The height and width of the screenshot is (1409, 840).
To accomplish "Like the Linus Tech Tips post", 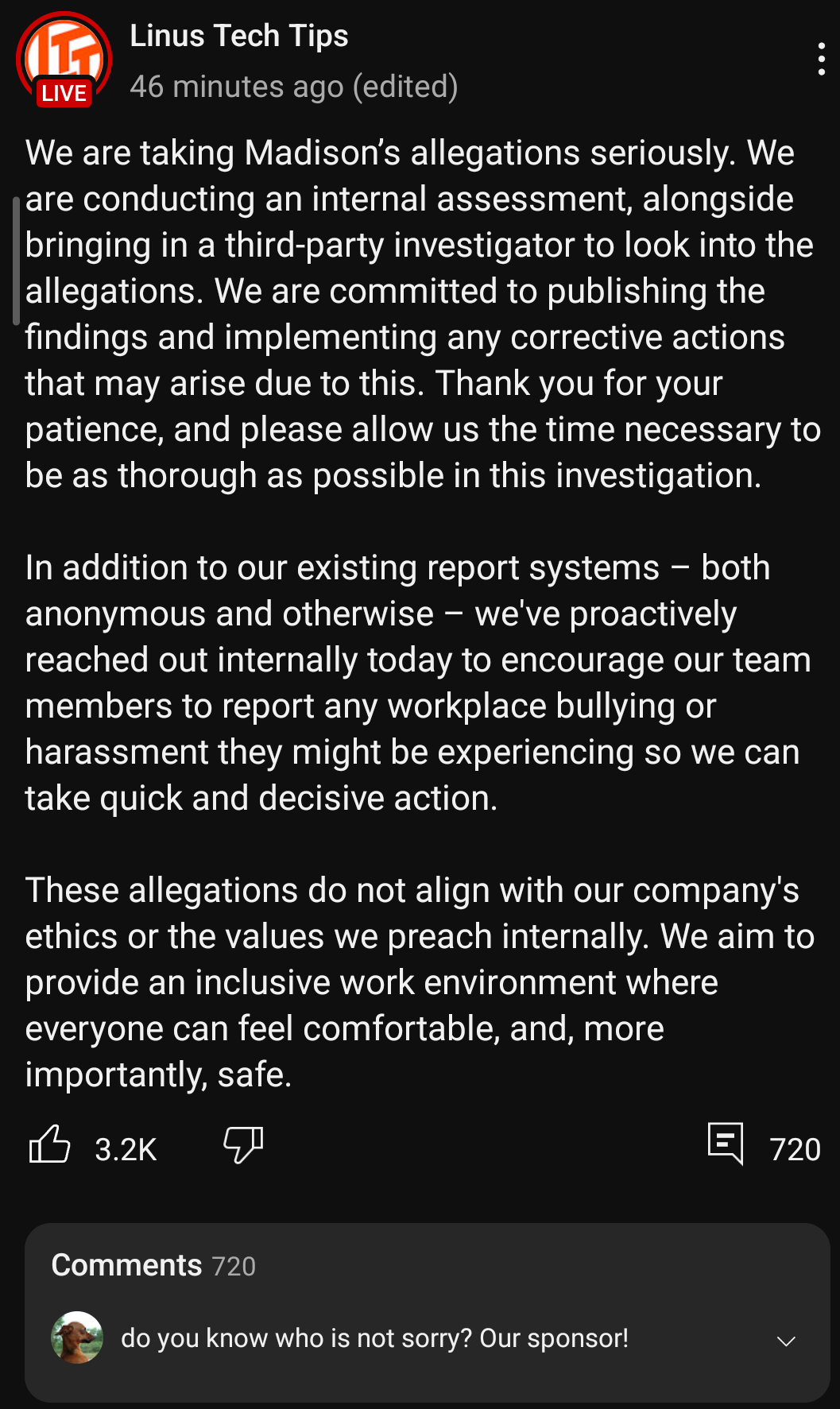I will (50, 1145).
